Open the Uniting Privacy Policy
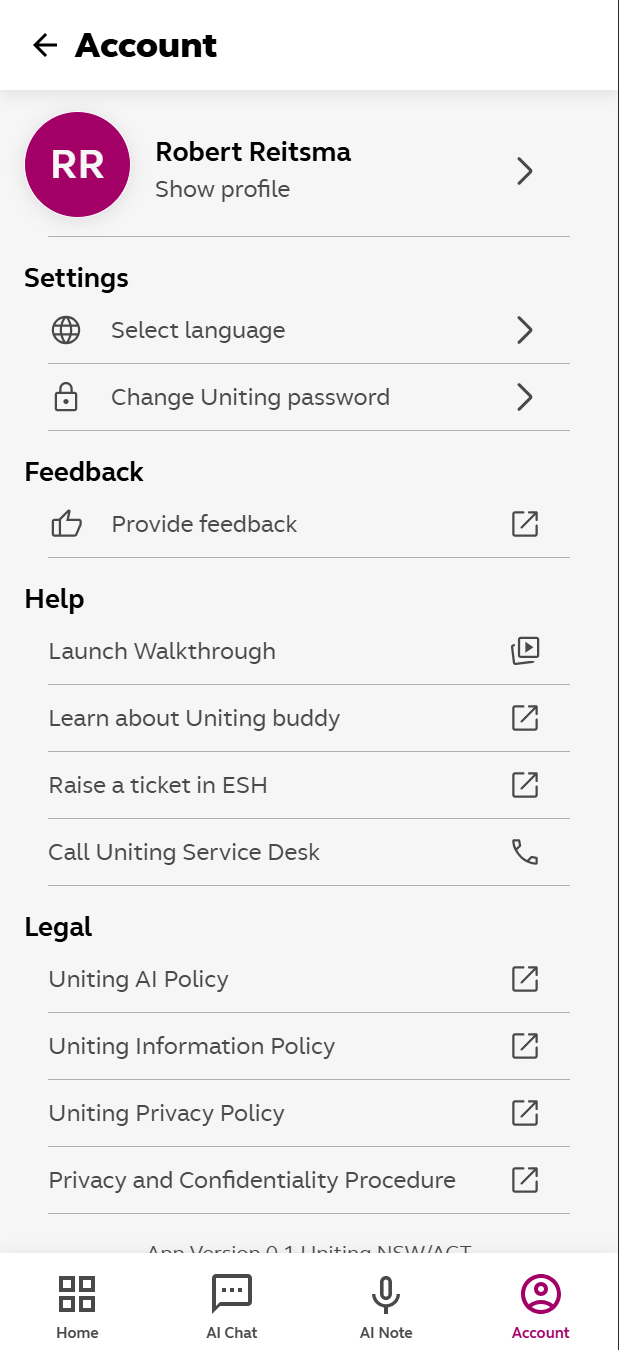This screenshot has height=1350, width=619. (300, 1113)
